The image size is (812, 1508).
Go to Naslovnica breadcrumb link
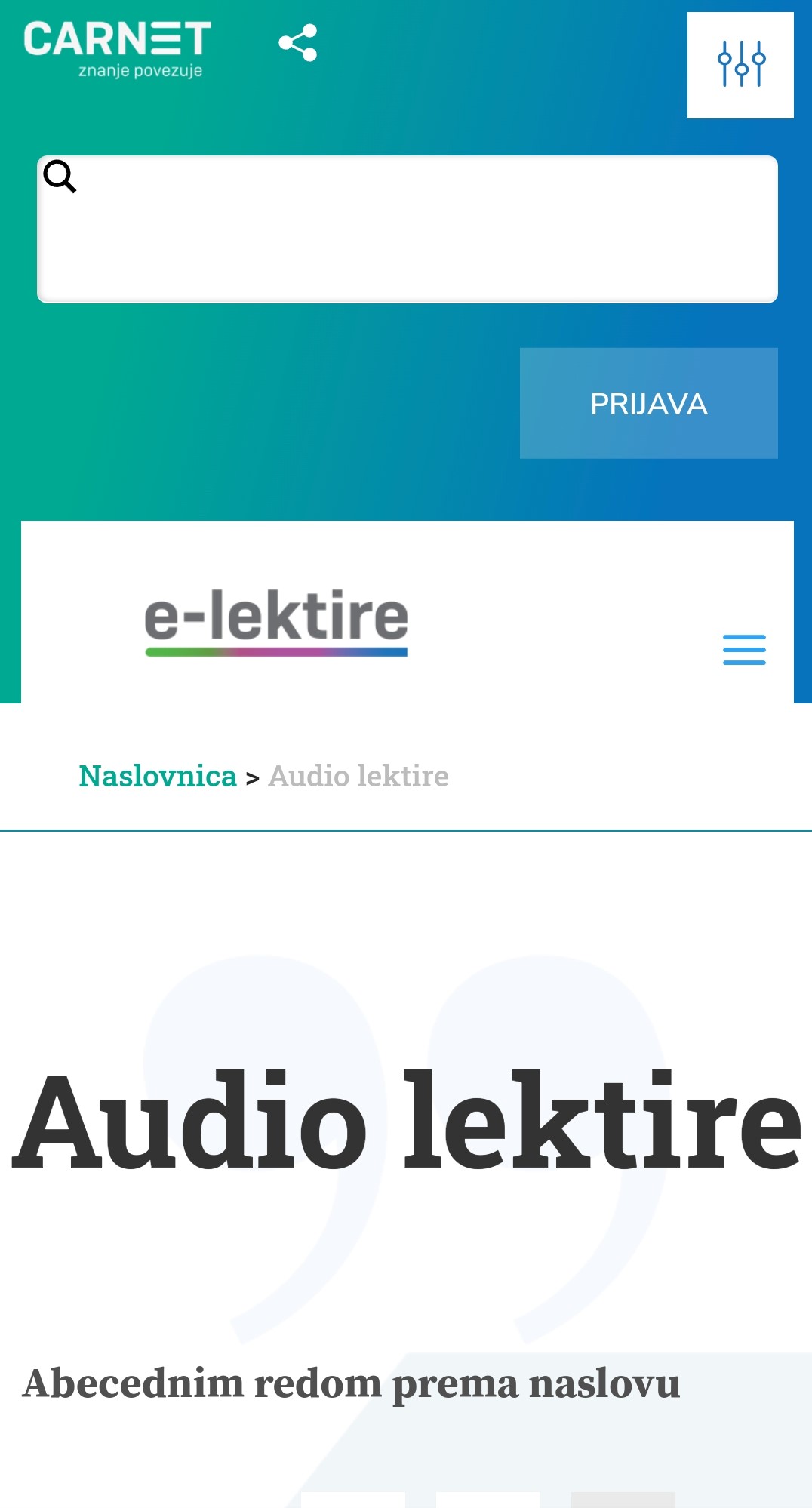[x=158, y=776]
